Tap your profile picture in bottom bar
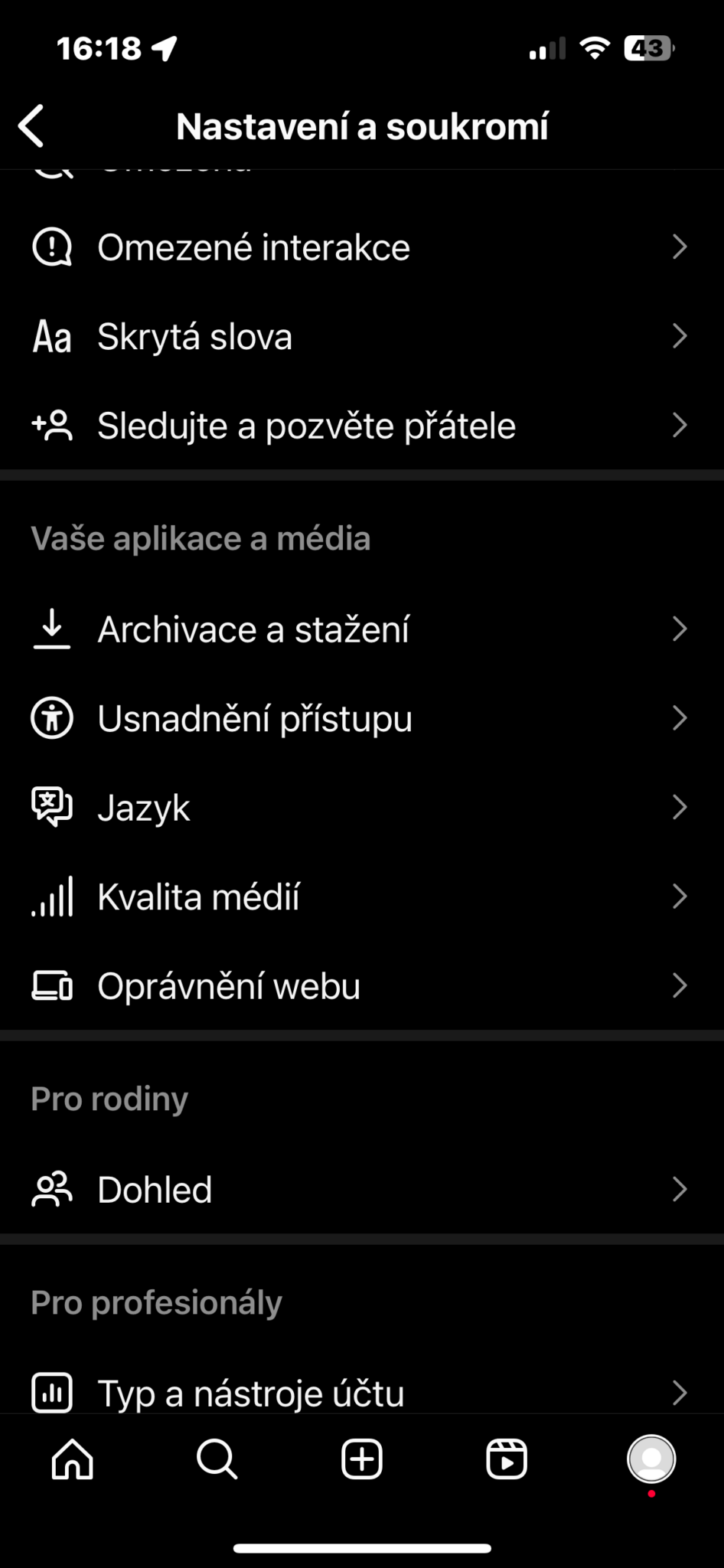Viewport: 724px width, 1568px height. click(651, 1459)
